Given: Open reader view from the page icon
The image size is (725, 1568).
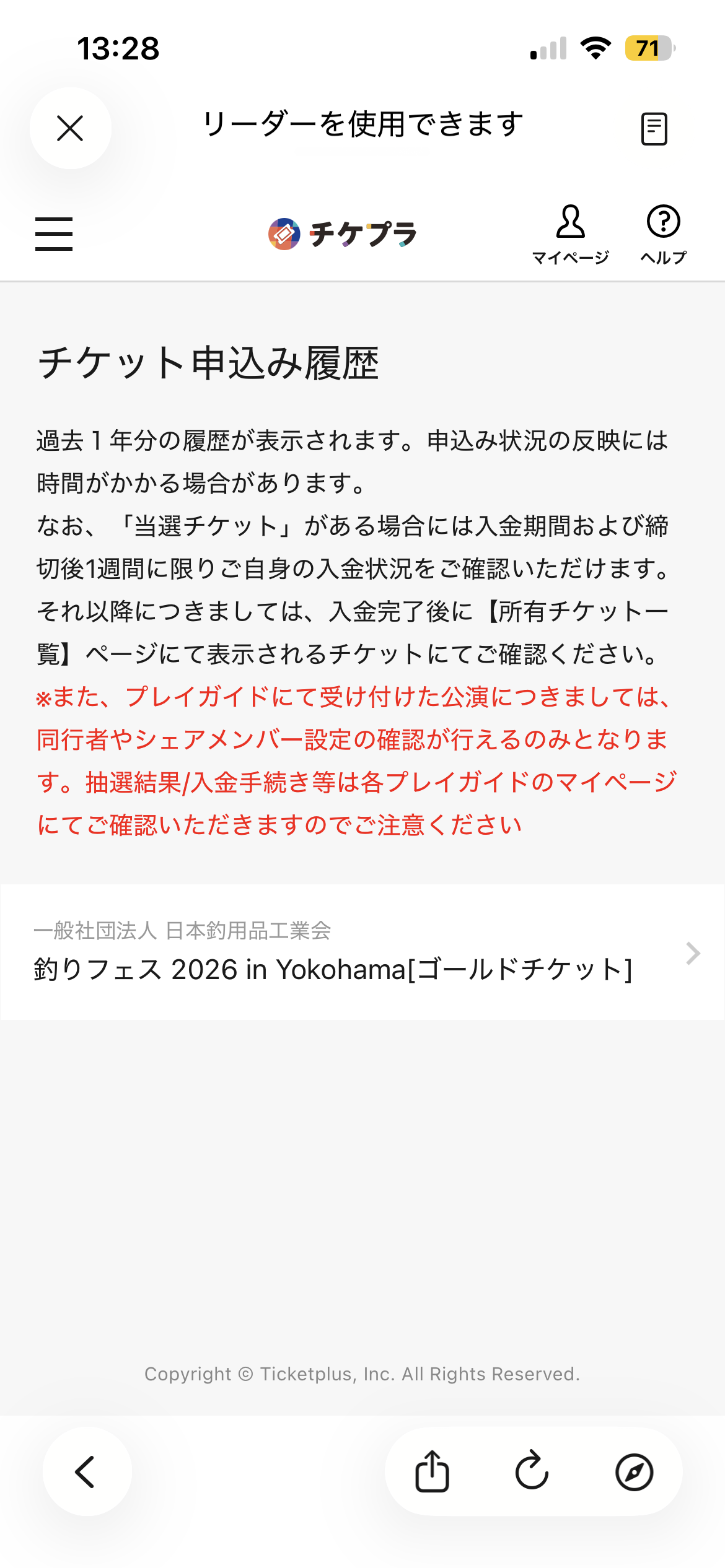Looking at the screenshot, I should [654, 129].
